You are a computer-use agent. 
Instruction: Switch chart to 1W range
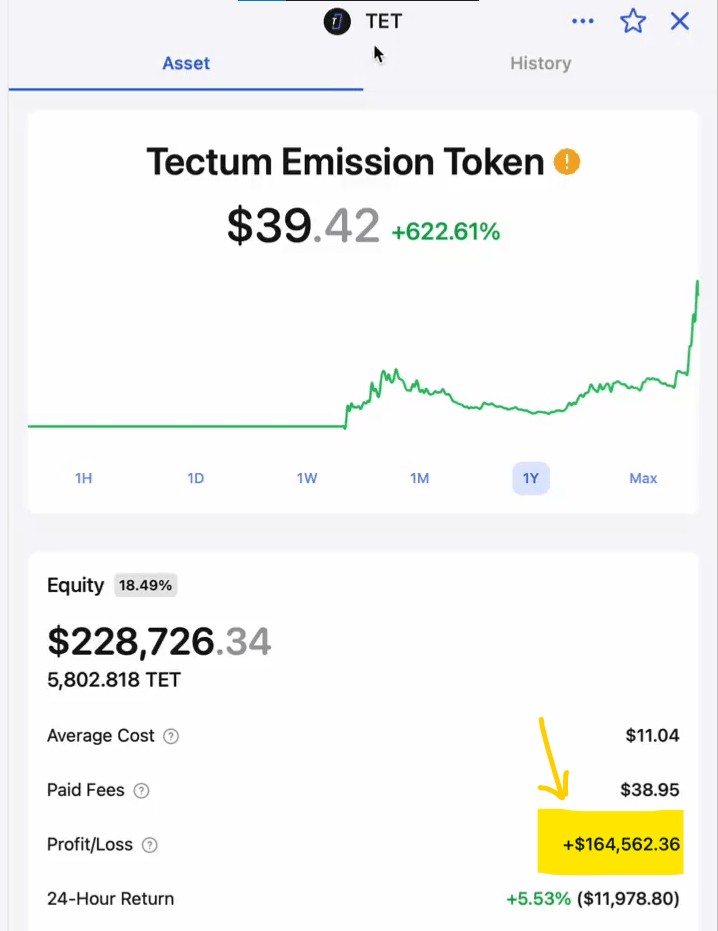(307, 478)
